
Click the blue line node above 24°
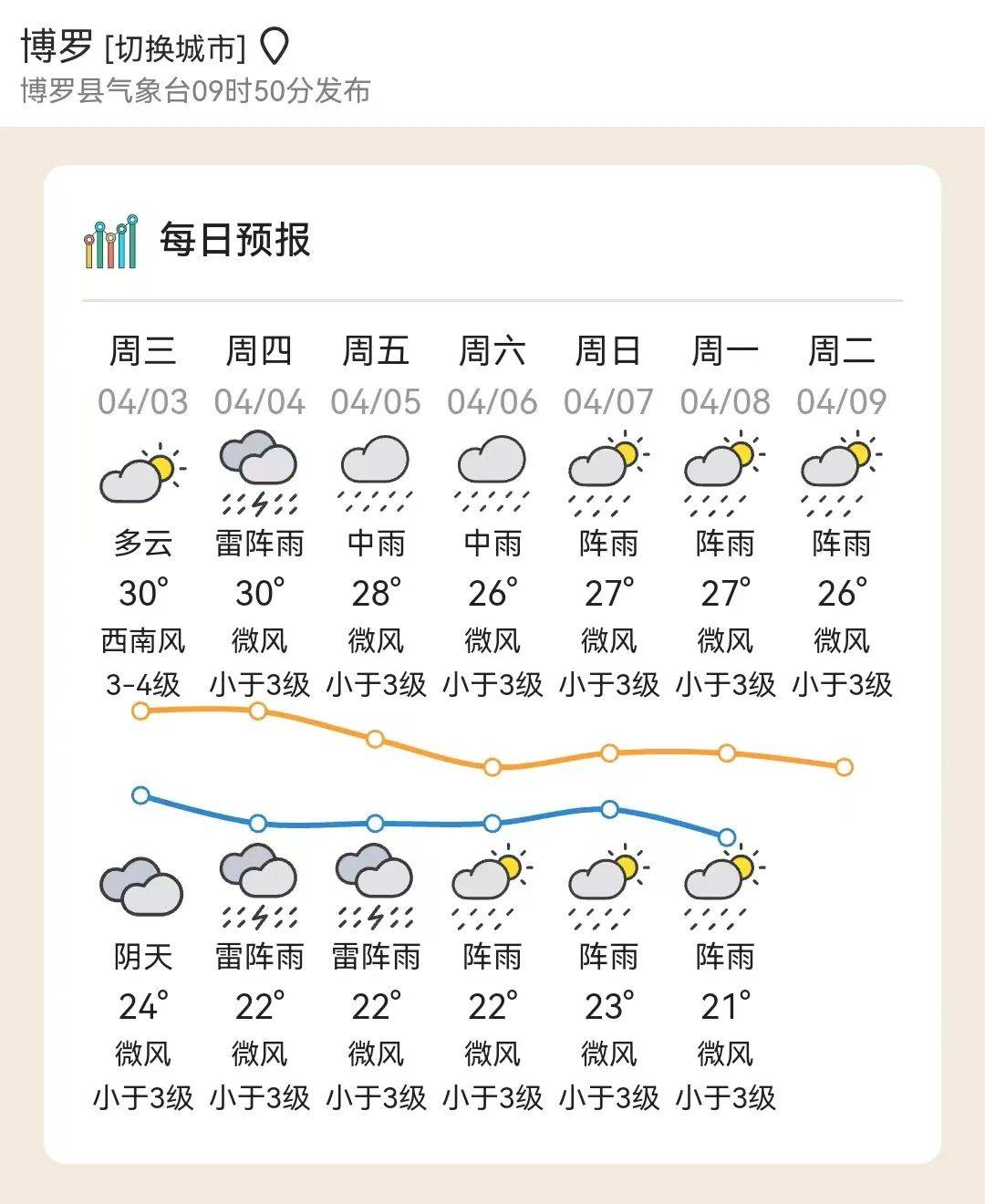[x=141, y=795]
